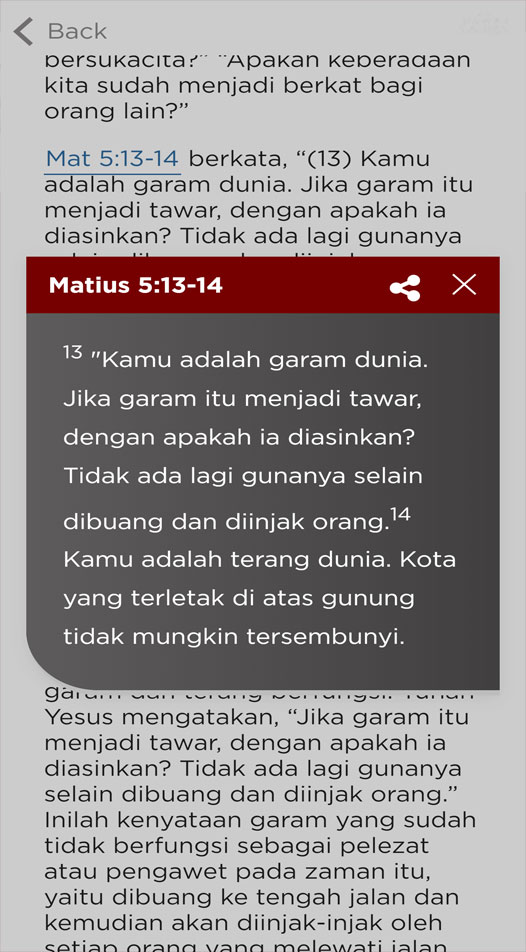Go back using the Back button
526x952 pixels.
pyautogui.click(x=60, y=31)
